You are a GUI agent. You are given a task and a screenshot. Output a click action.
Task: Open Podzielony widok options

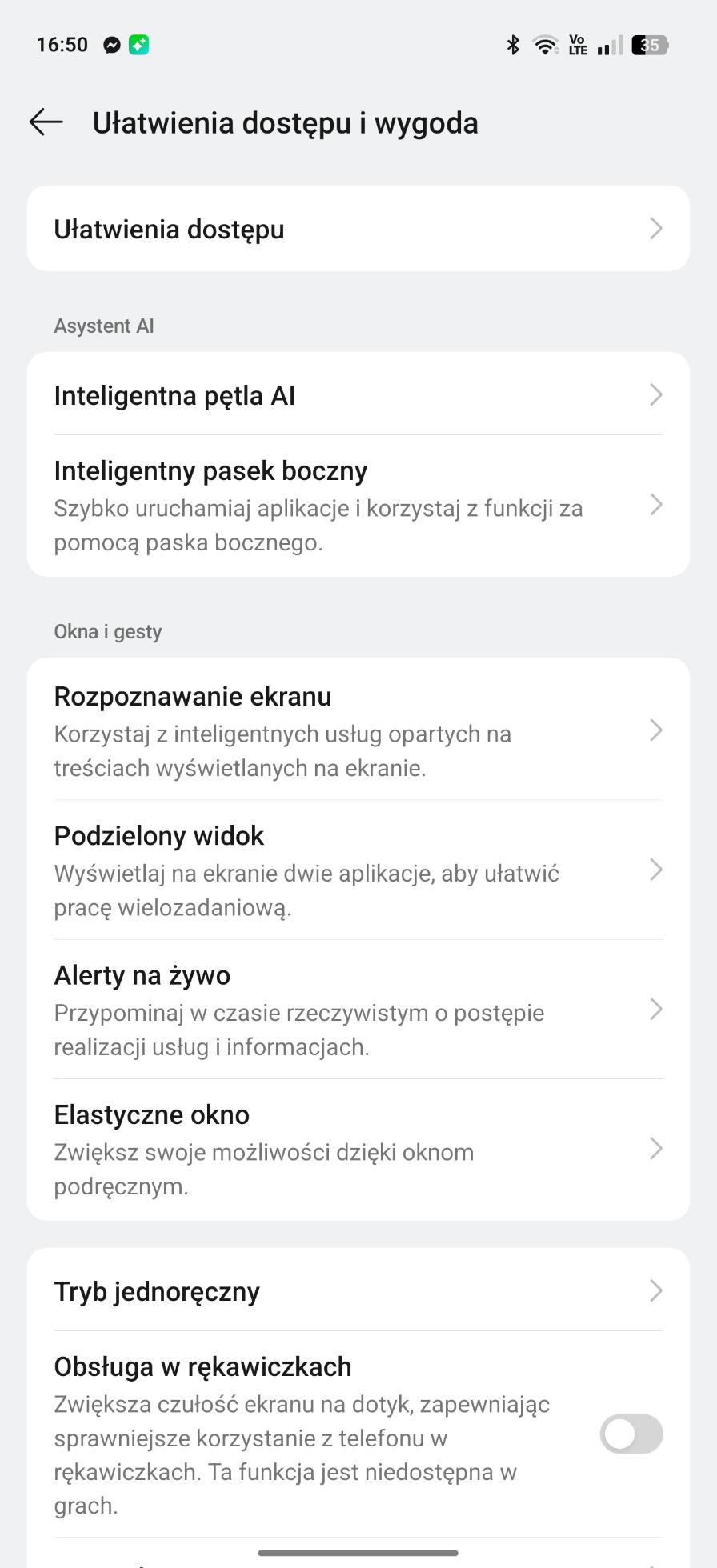pos(358,870)
